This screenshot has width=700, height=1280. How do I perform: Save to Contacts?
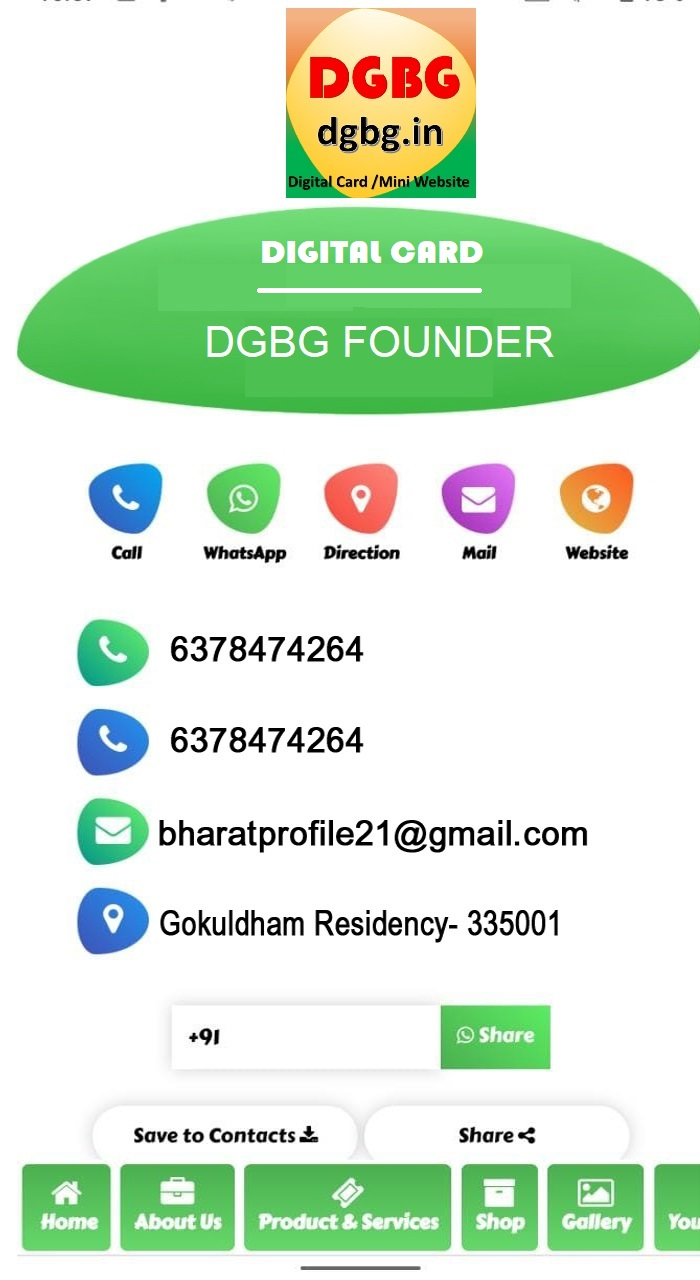pos(225,1135)
